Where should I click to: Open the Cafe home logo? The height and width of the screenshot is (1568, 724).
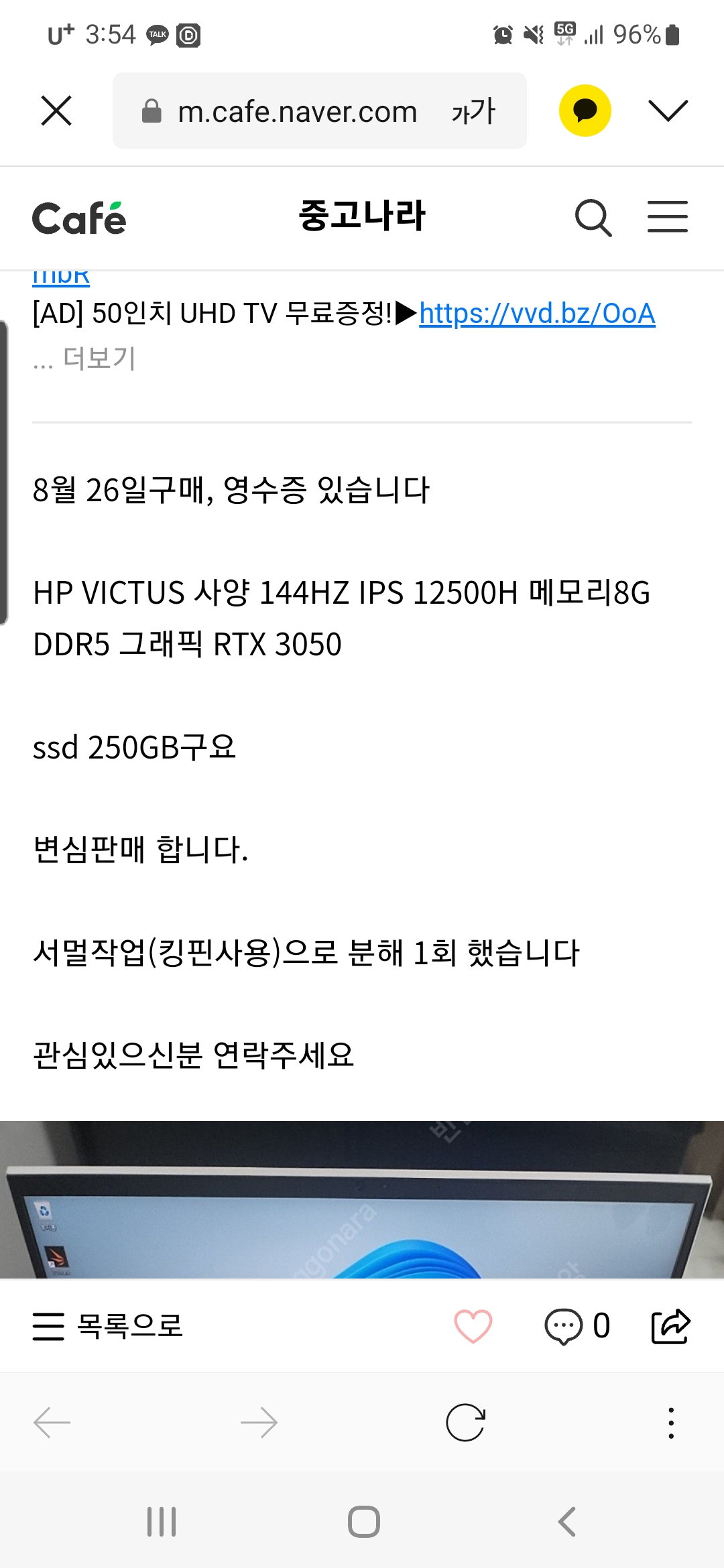pos(79,218)
